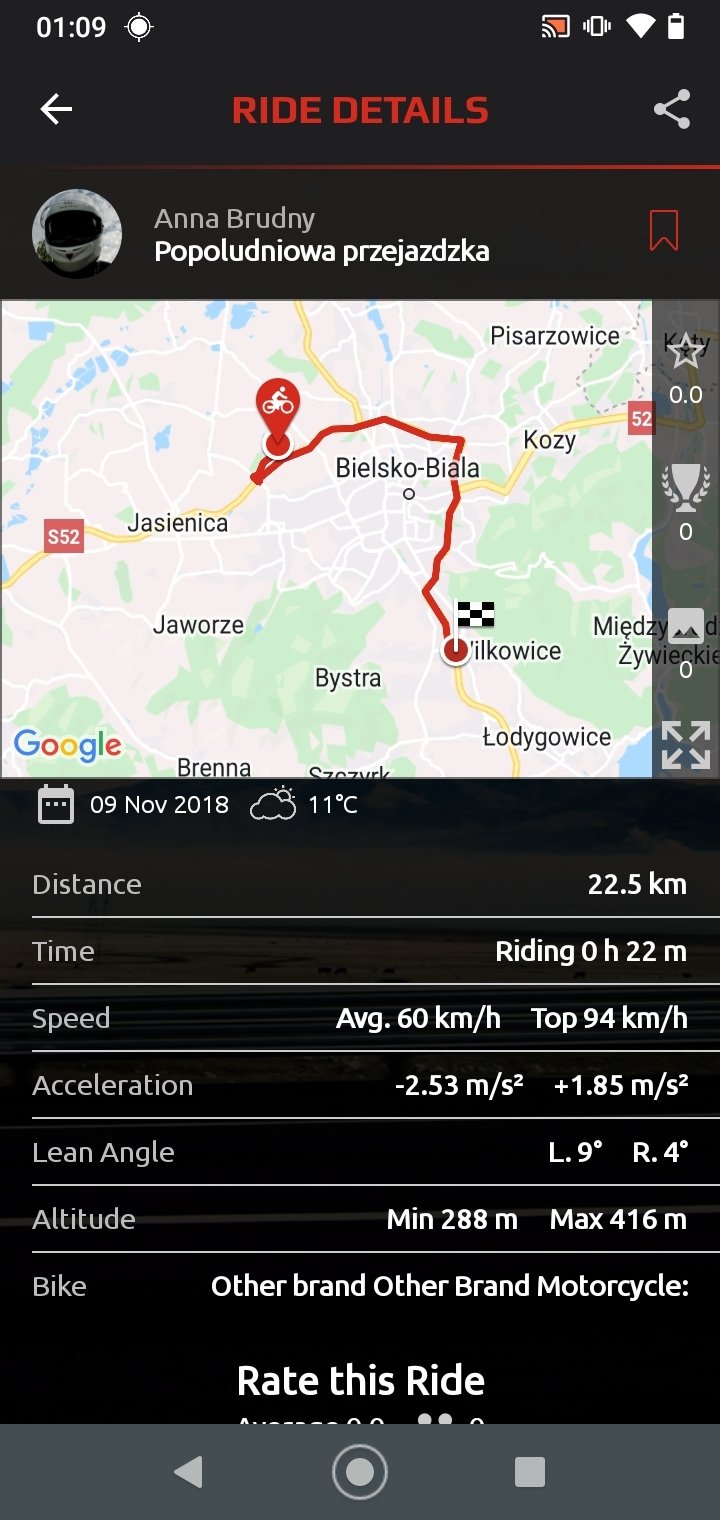
Task: Open the route map of the ride
Action: pyautogui.click(x=327, y=538)
